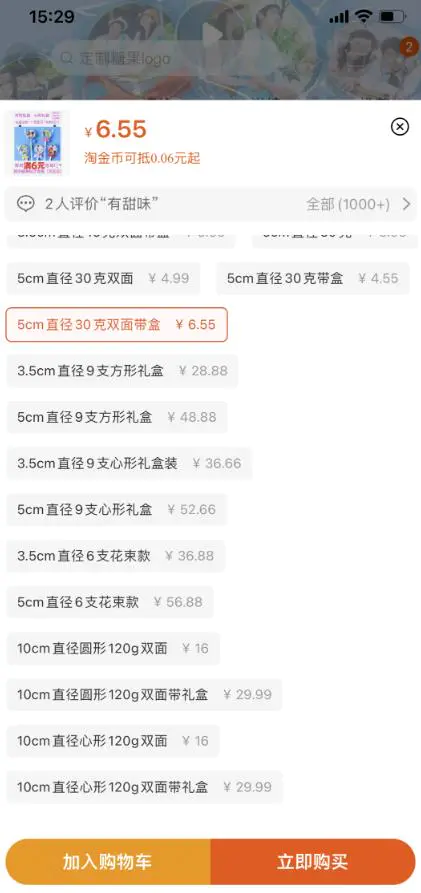
Task: Select 10cm直径心形120g双面带礼盒 option
Action: [144, 787]
